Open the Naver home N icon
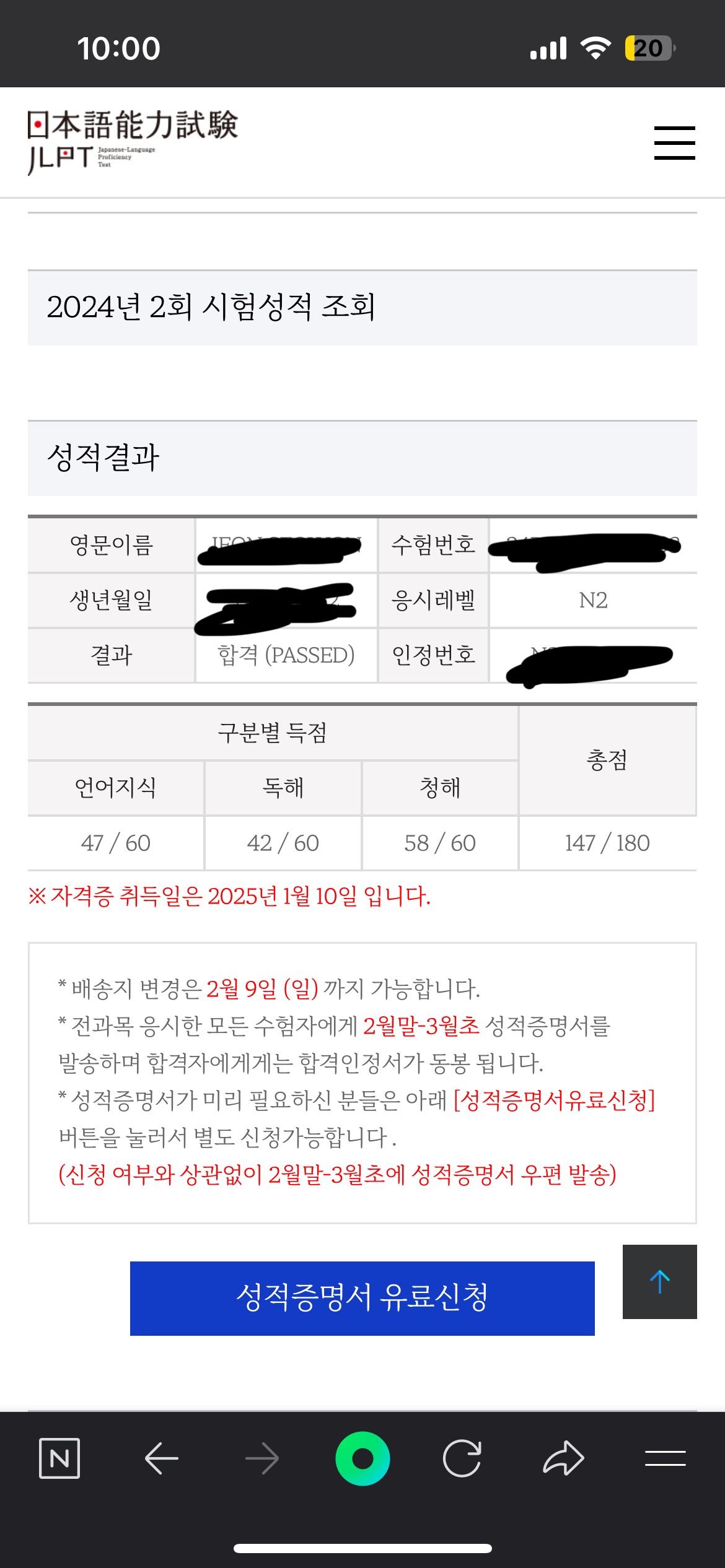The height and width of the screenshot is (1568, 725). [x=59, y=1458]
